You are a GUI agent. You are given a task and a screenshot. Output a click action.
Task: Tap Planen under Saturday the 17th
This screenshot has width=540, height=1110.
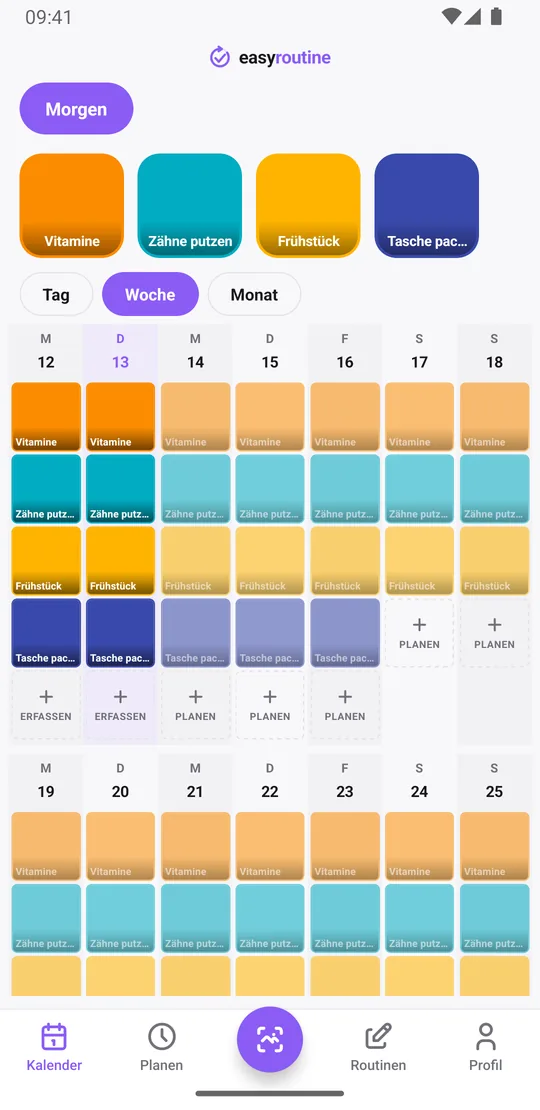pos(419,633)
